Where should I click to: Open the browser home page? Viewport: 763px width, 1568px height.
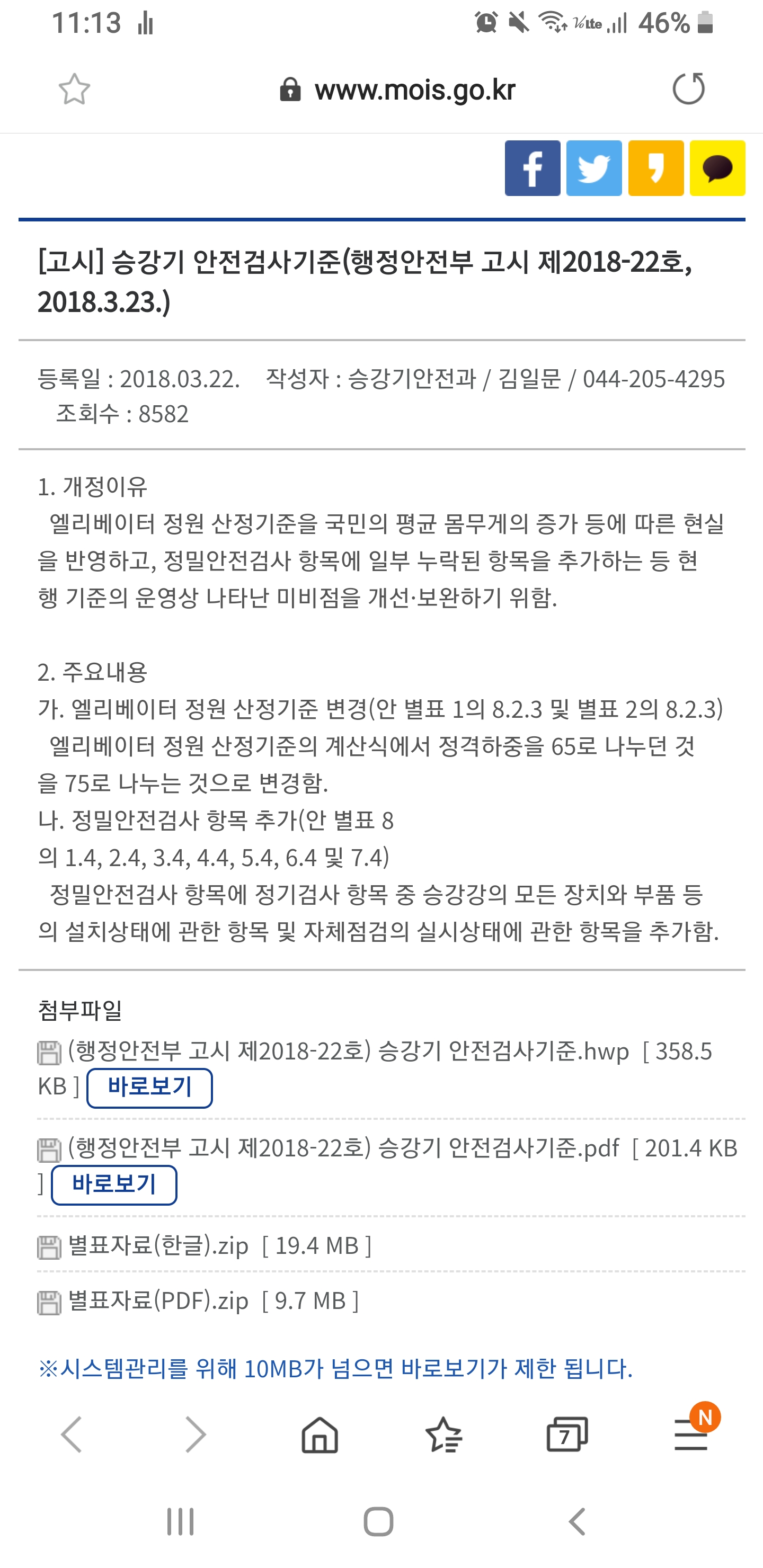click(320, 1434)
